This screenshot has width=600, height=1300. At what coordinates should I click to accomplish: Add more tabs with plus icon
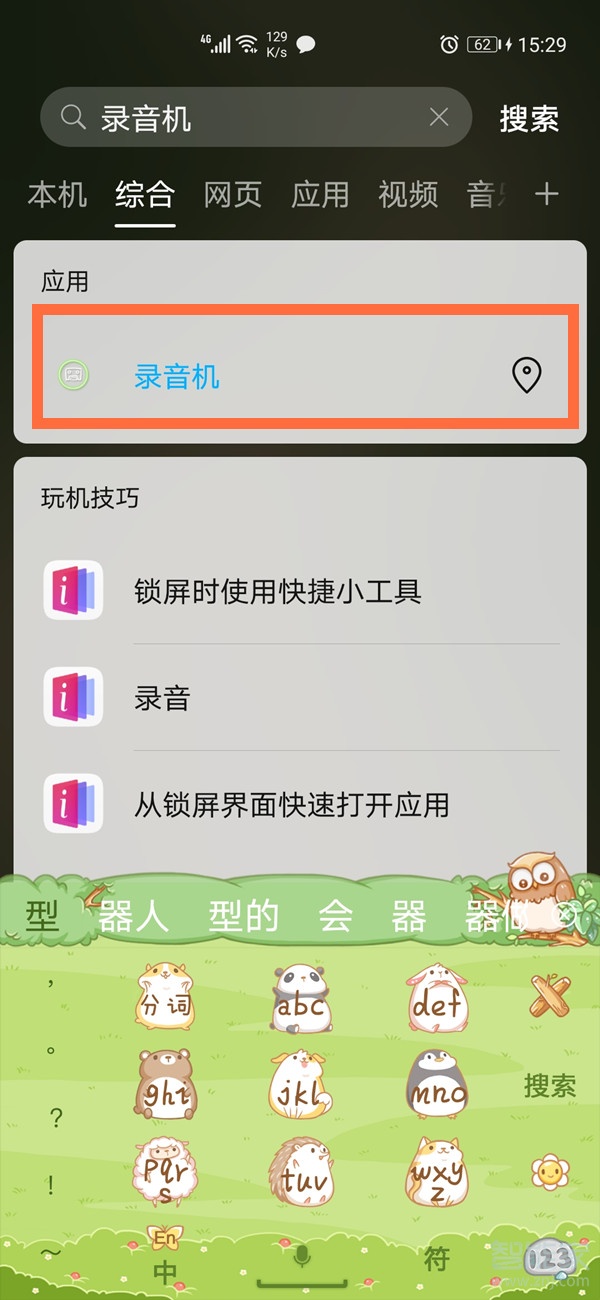pos(546,194)
